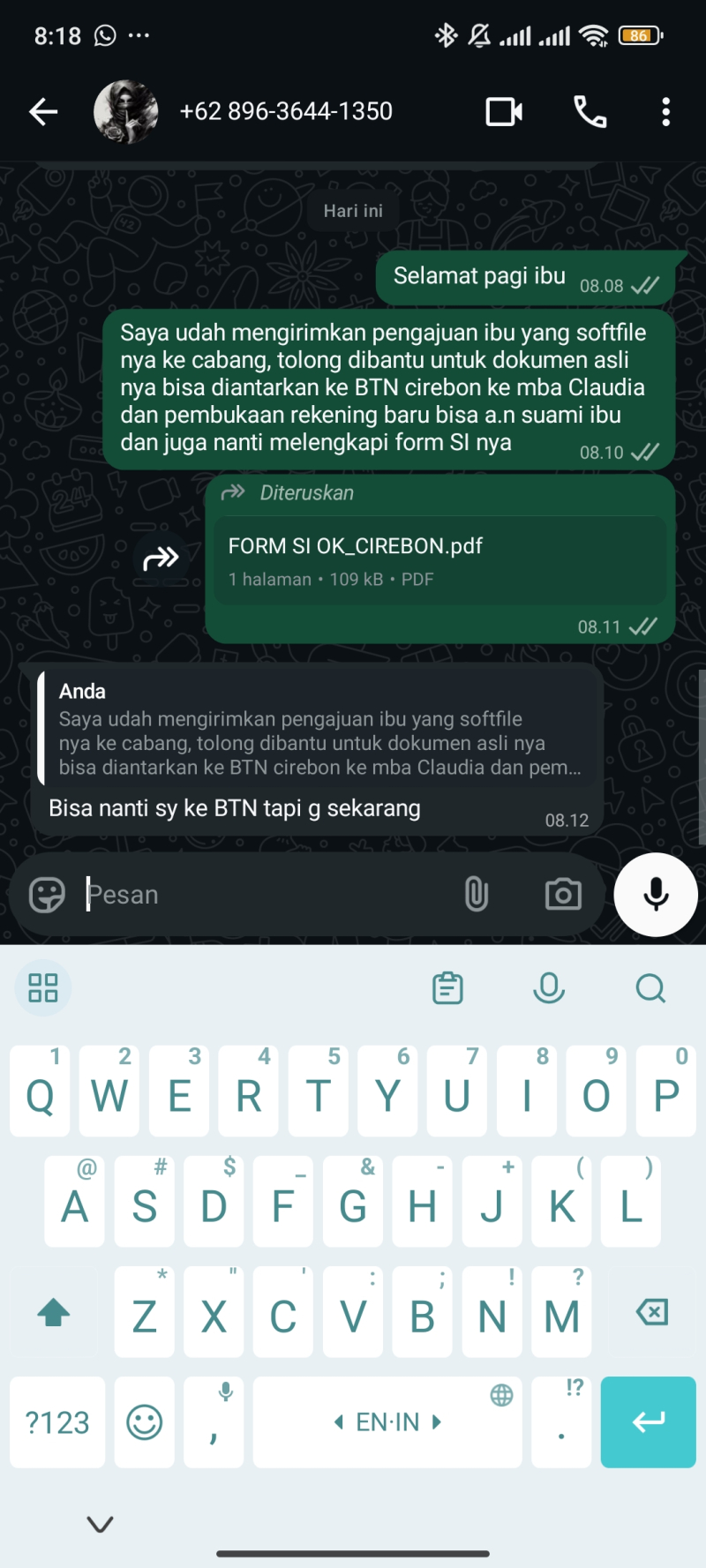706x1568 pixels.
Task: Open the sticker and emoji picker
Action: click(x=47, y=895)
